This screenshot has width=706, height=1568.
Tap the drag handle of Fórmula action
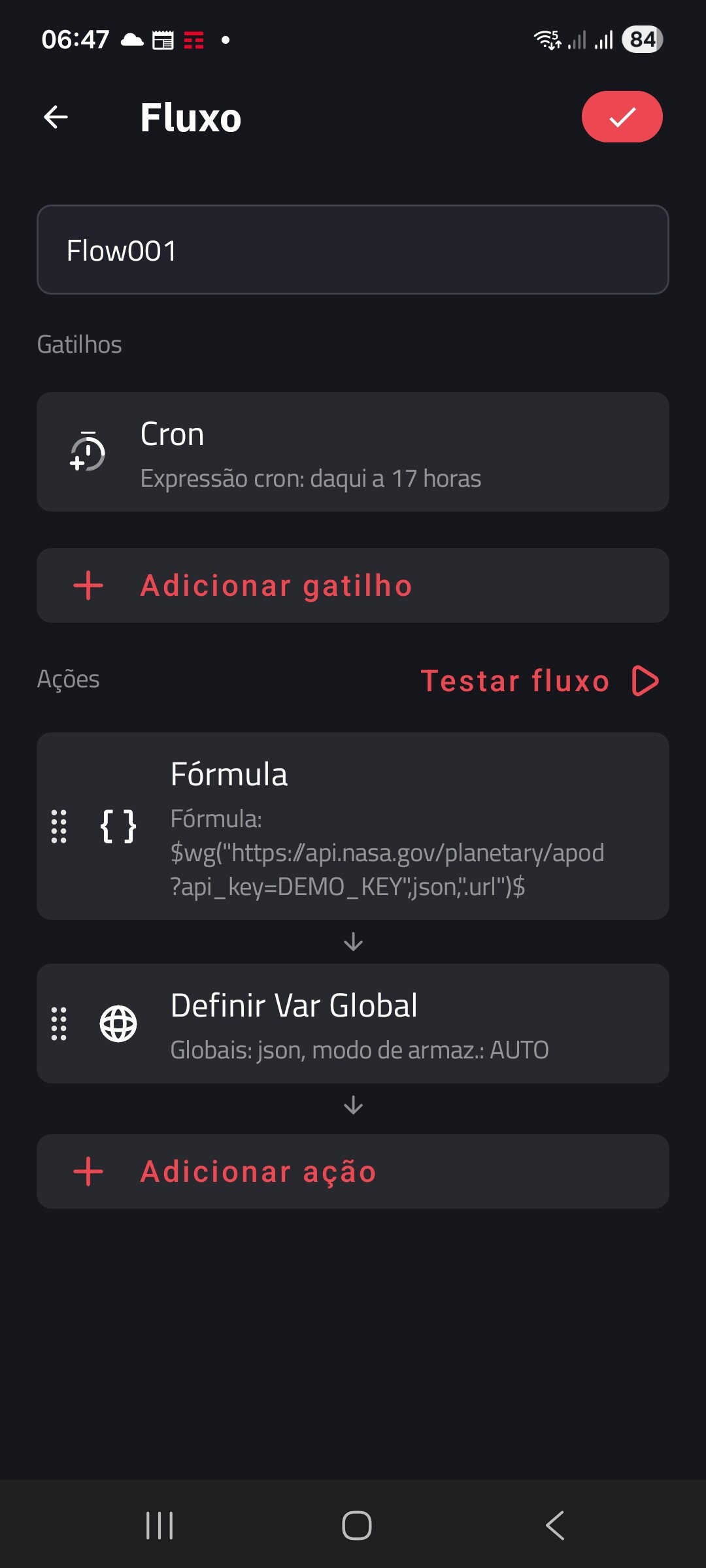click(59, 826)
